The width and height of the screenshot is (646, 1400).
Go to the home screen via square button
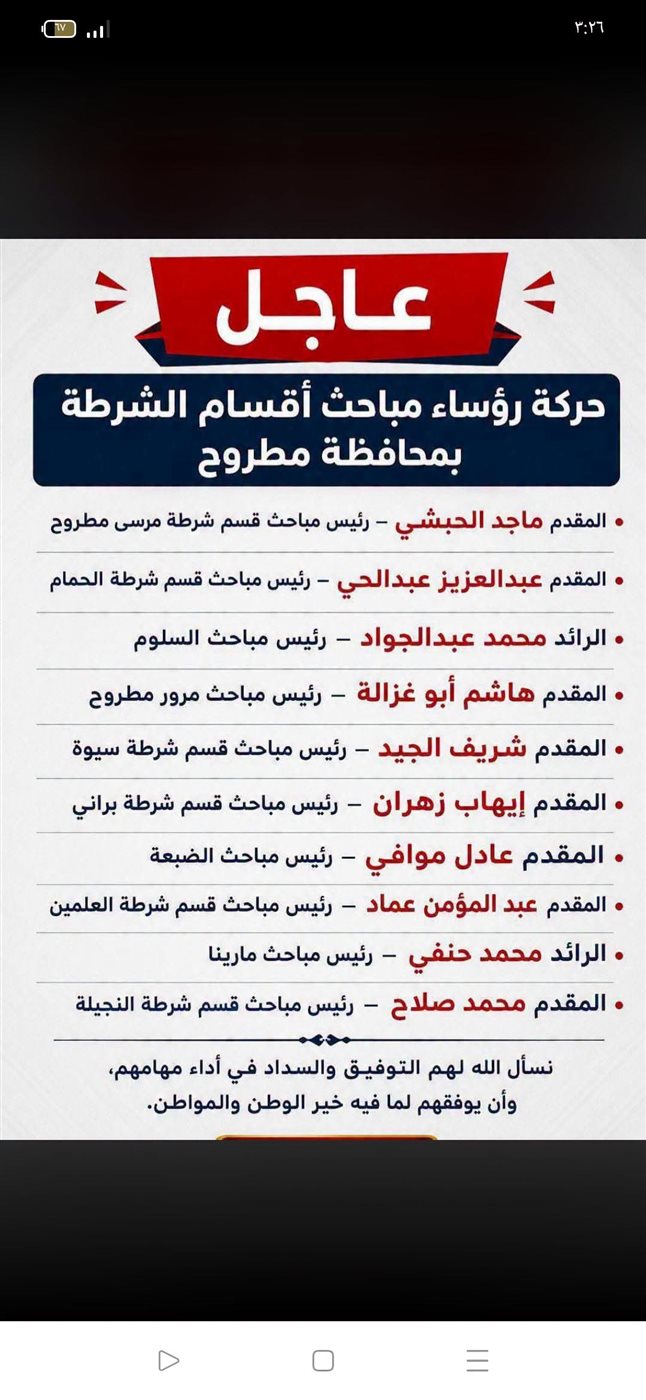323,1360
